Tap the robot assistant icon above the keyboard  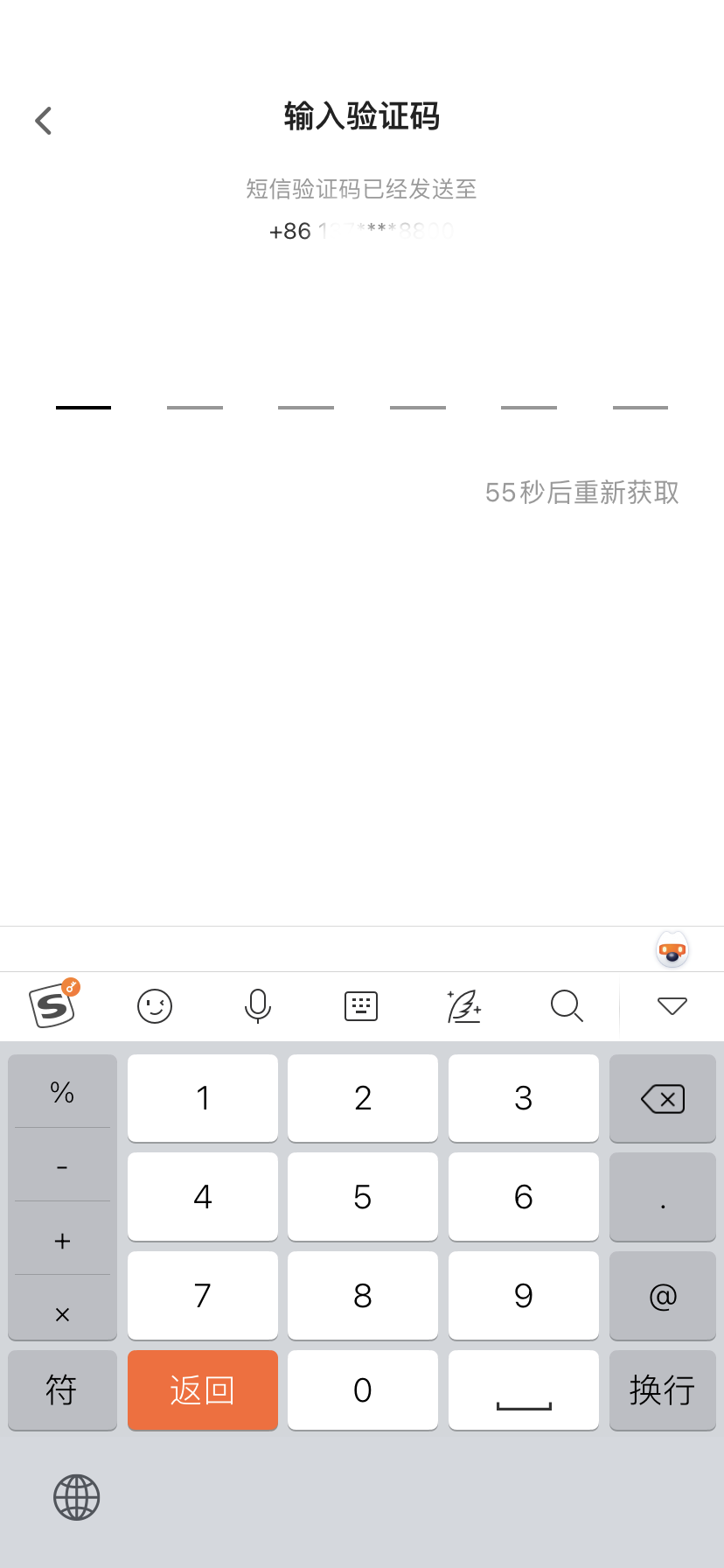(x=672, y=949)
